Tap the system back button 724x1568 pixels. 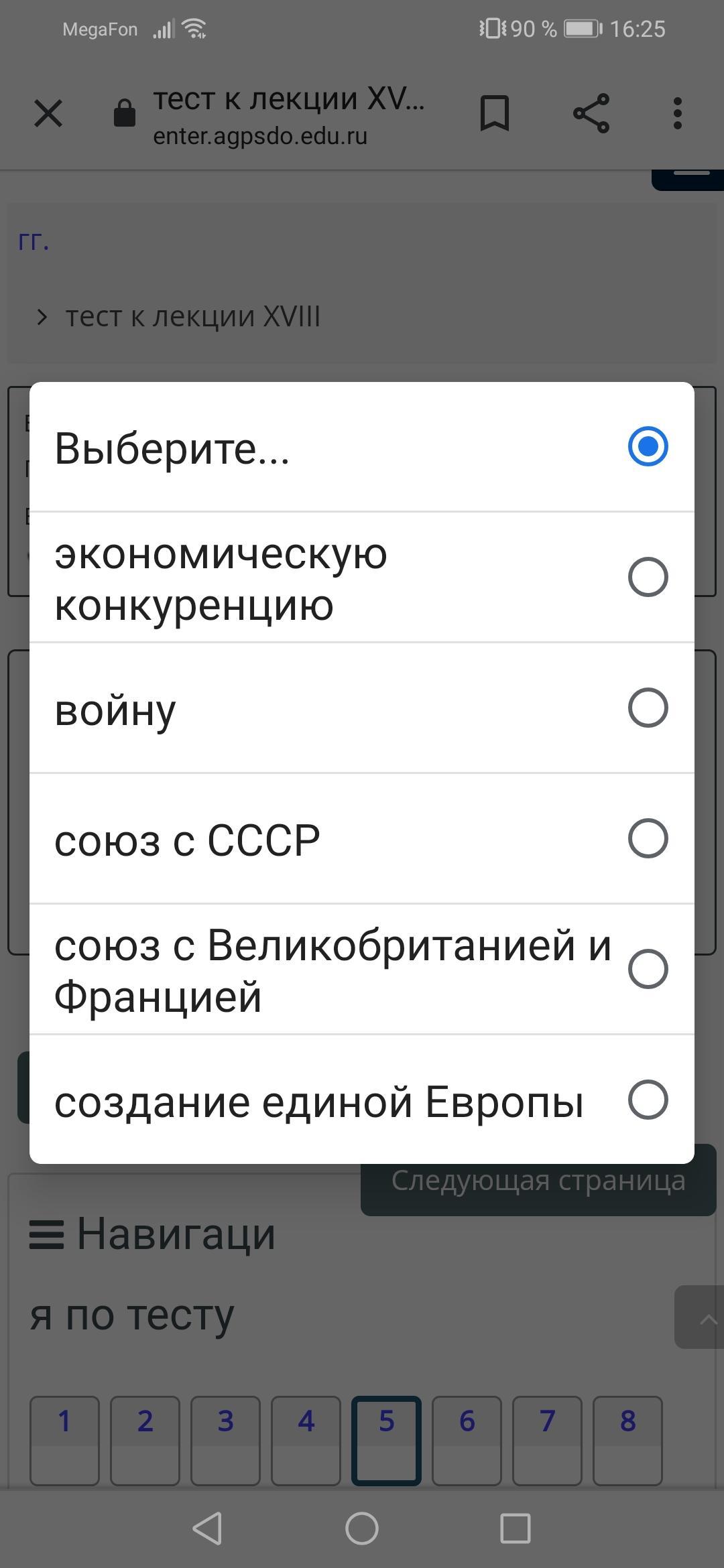point(207,1528)
